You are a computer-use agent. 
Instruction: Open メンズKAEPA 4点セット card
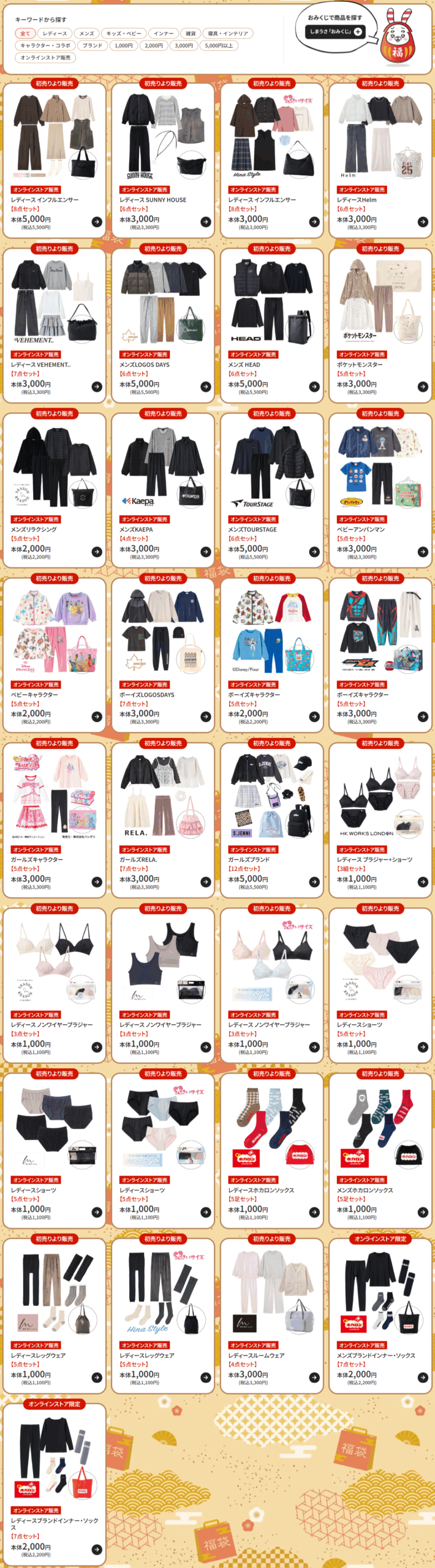163,490
